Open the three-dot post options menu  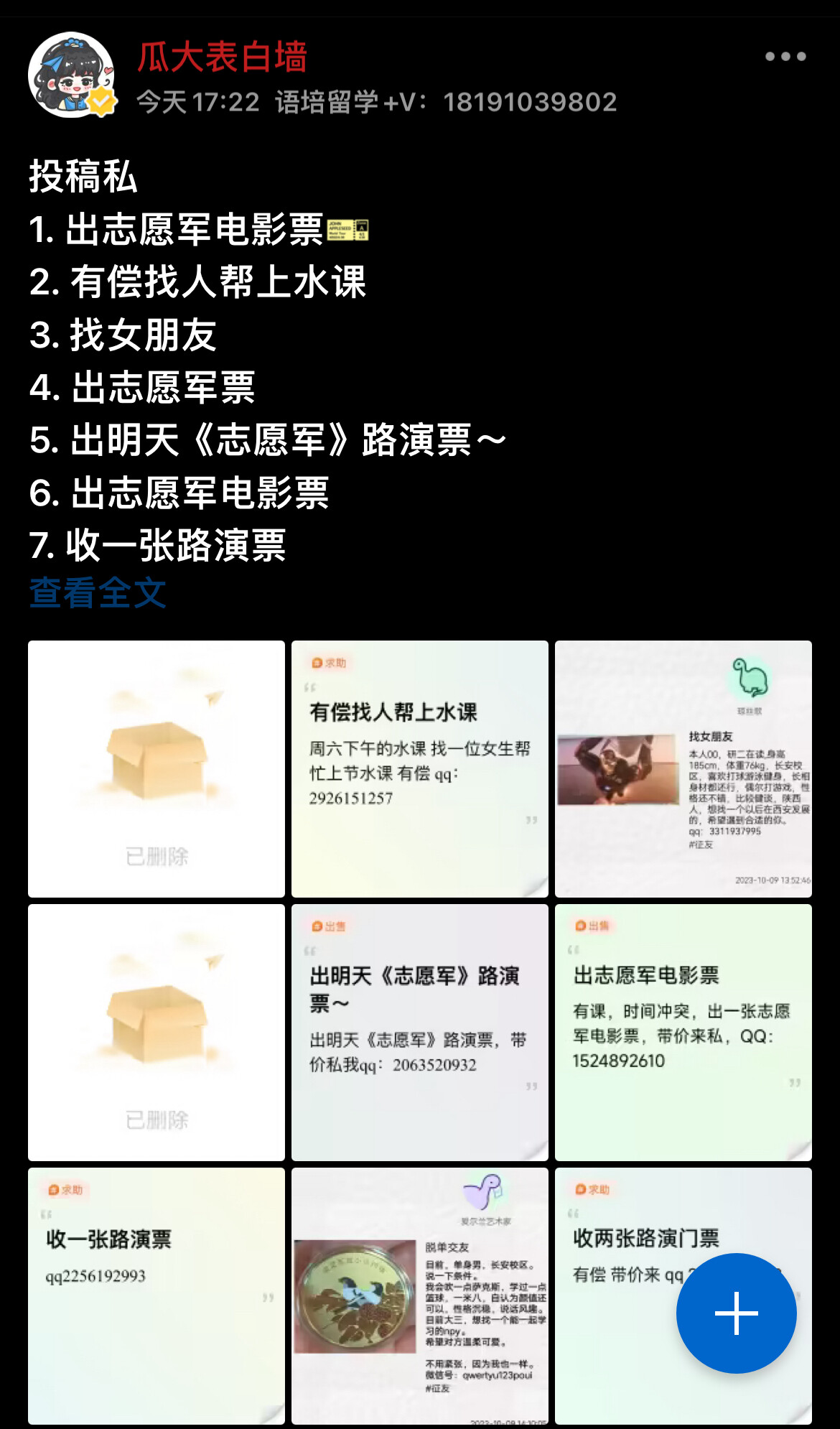coord(785,57)
